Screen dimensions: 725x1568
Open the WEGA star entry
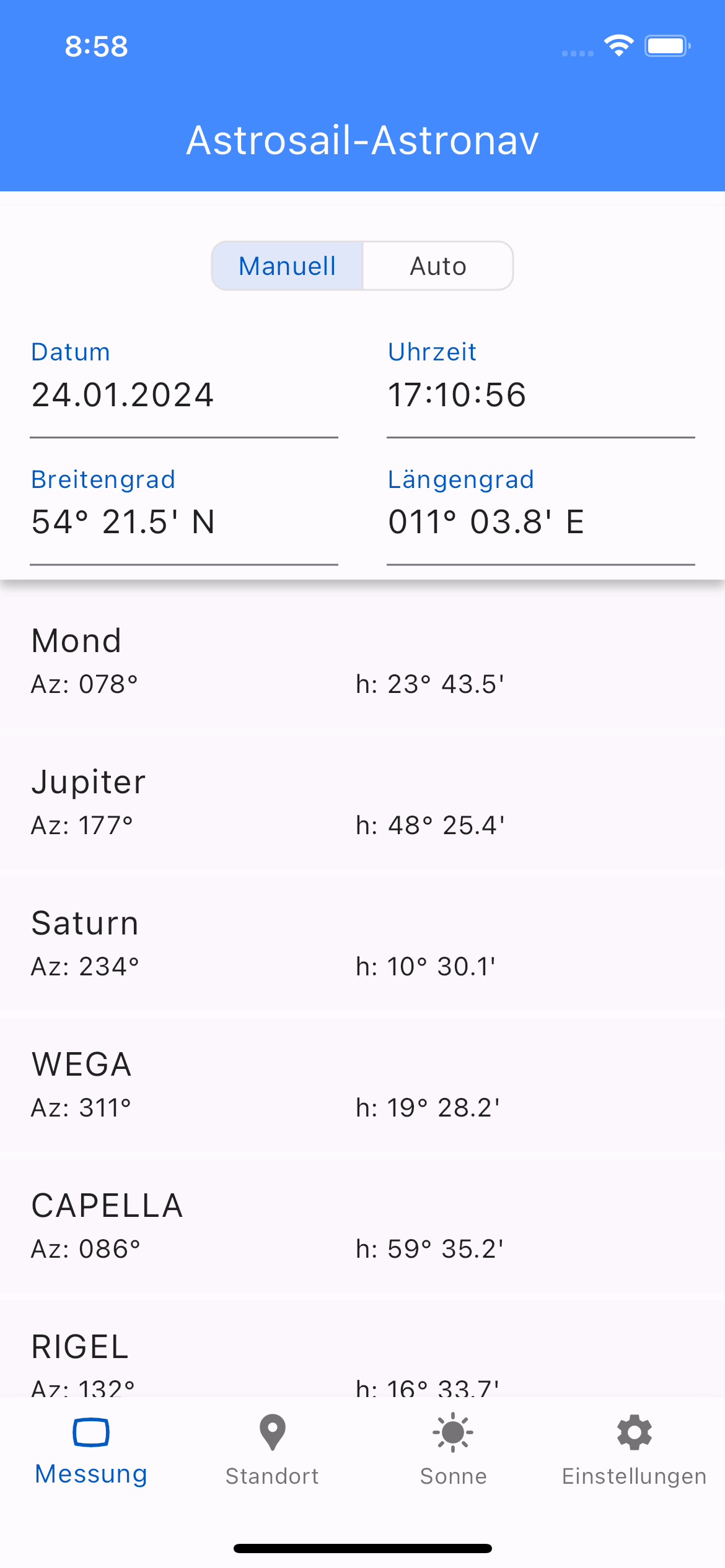[x=362, y=1085]
